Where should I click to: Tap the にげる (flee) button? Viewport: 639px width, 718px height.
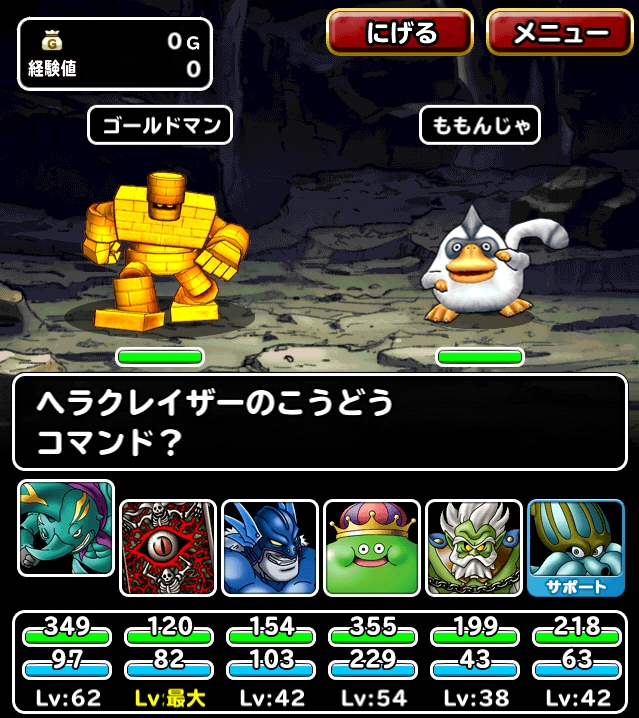coord(399,33)
